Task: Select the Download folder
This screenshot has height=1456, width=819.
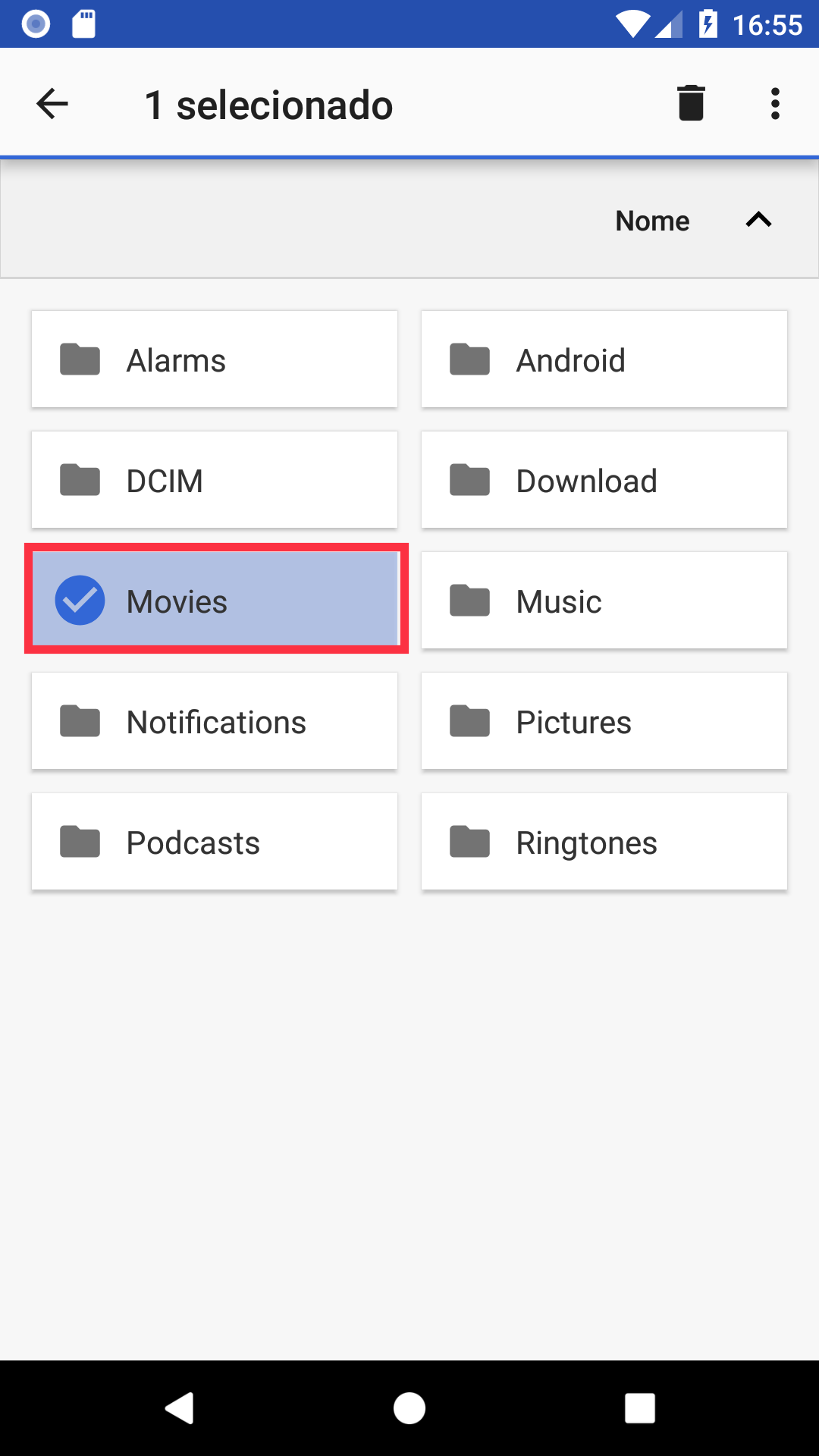Action: [x=604, y=480]
